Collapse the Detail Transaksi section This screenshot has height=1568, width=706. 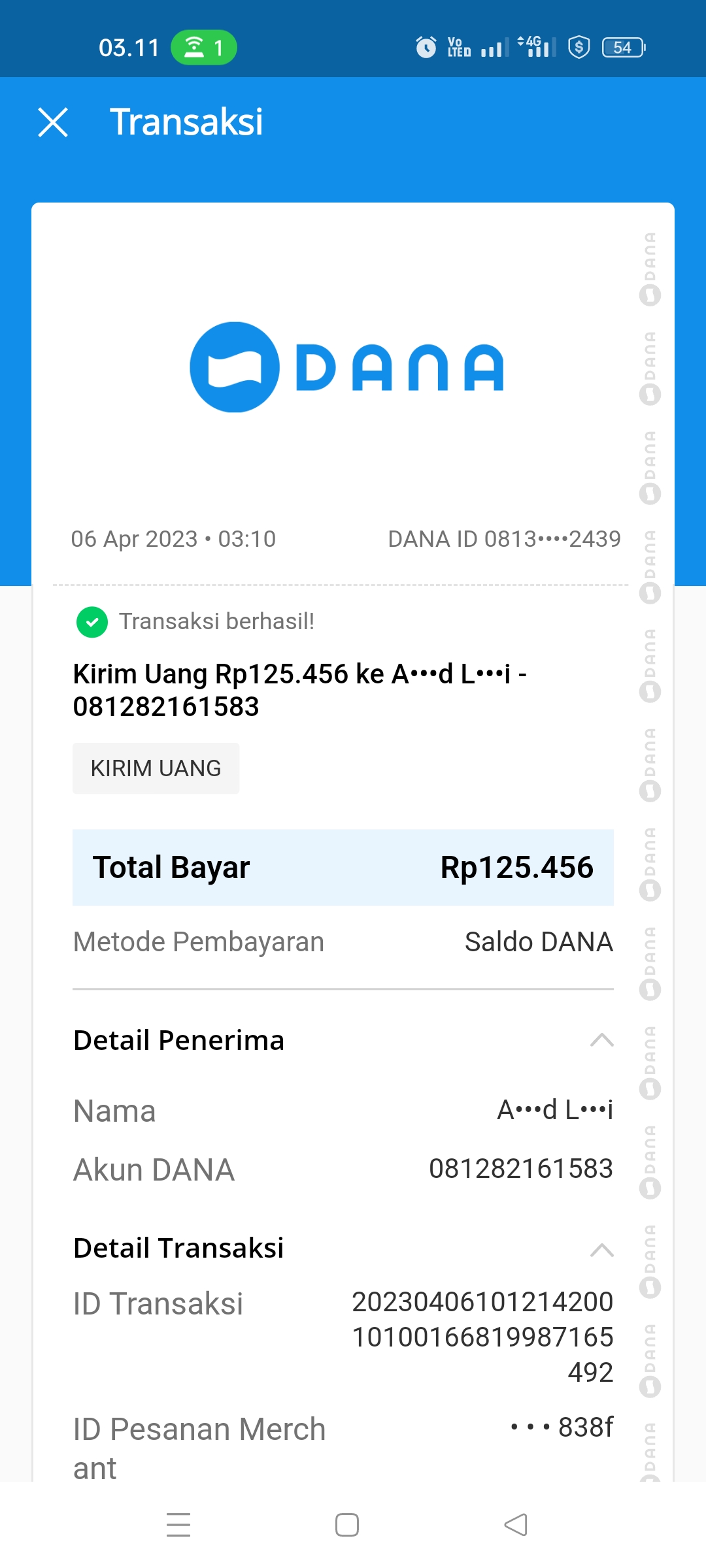[x=601, y=1250]
